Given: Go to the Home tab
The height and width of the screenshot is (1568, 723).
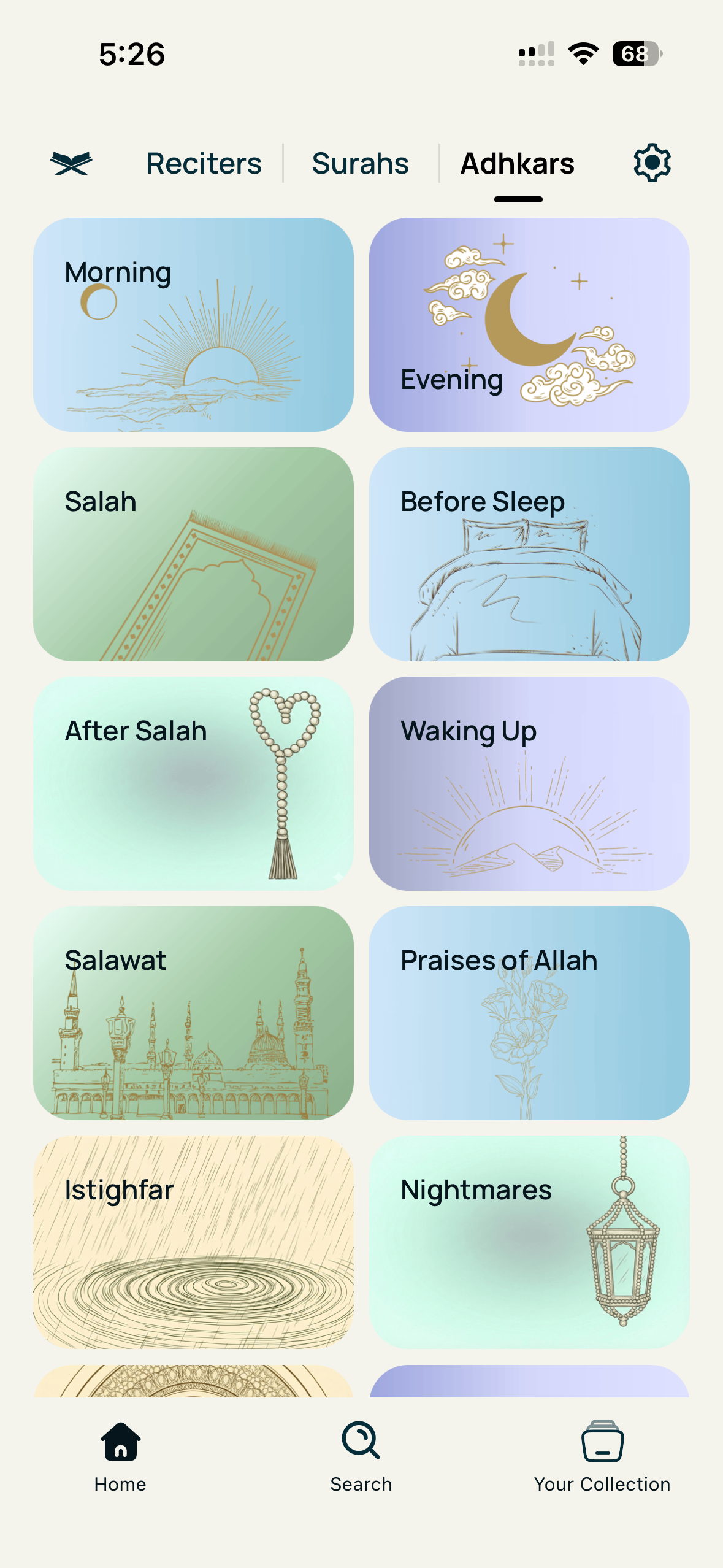Looking at the screenshot, I should [120, 1456].
